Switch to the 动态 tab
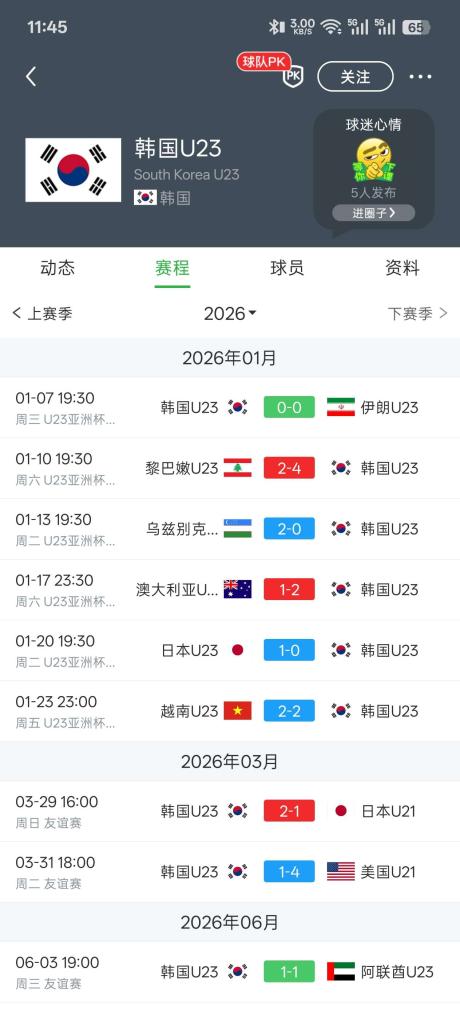The height and width of the screenshot is (1011, 460). click(x=57, y=268)
